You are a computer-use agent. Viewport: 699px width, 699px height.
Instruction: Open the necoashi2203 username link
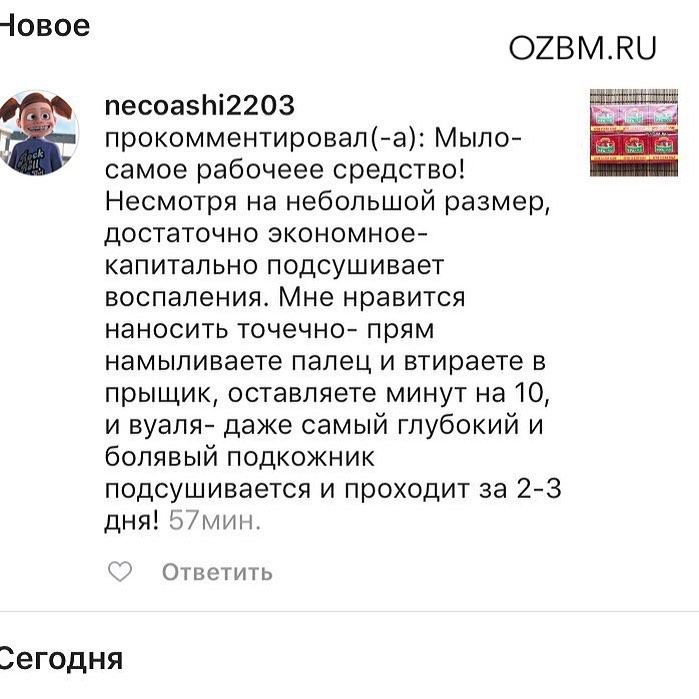(x=199, y=106)
